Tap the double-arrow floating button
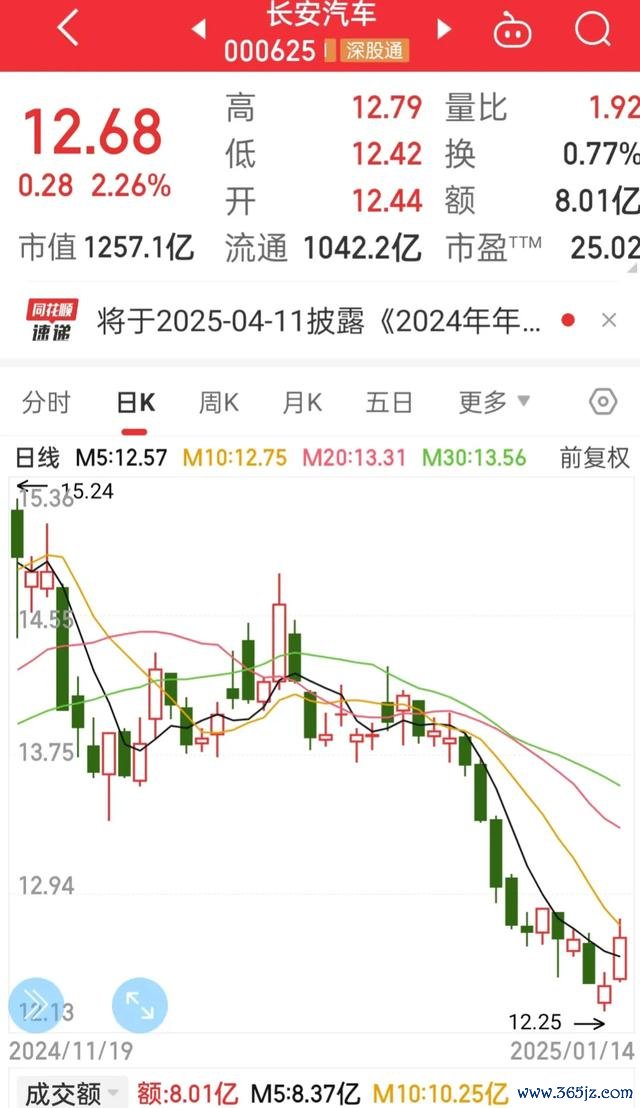Viewport: 640px width, 1108px height. coord(35,1005)
